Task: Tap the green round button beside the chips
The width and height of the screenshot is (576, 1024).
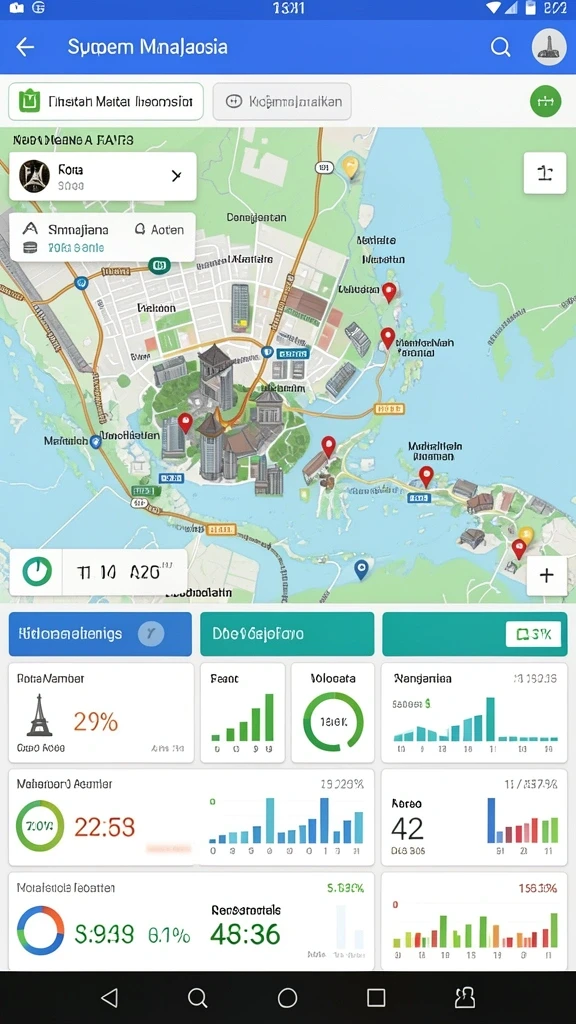Action: [545, 101]
